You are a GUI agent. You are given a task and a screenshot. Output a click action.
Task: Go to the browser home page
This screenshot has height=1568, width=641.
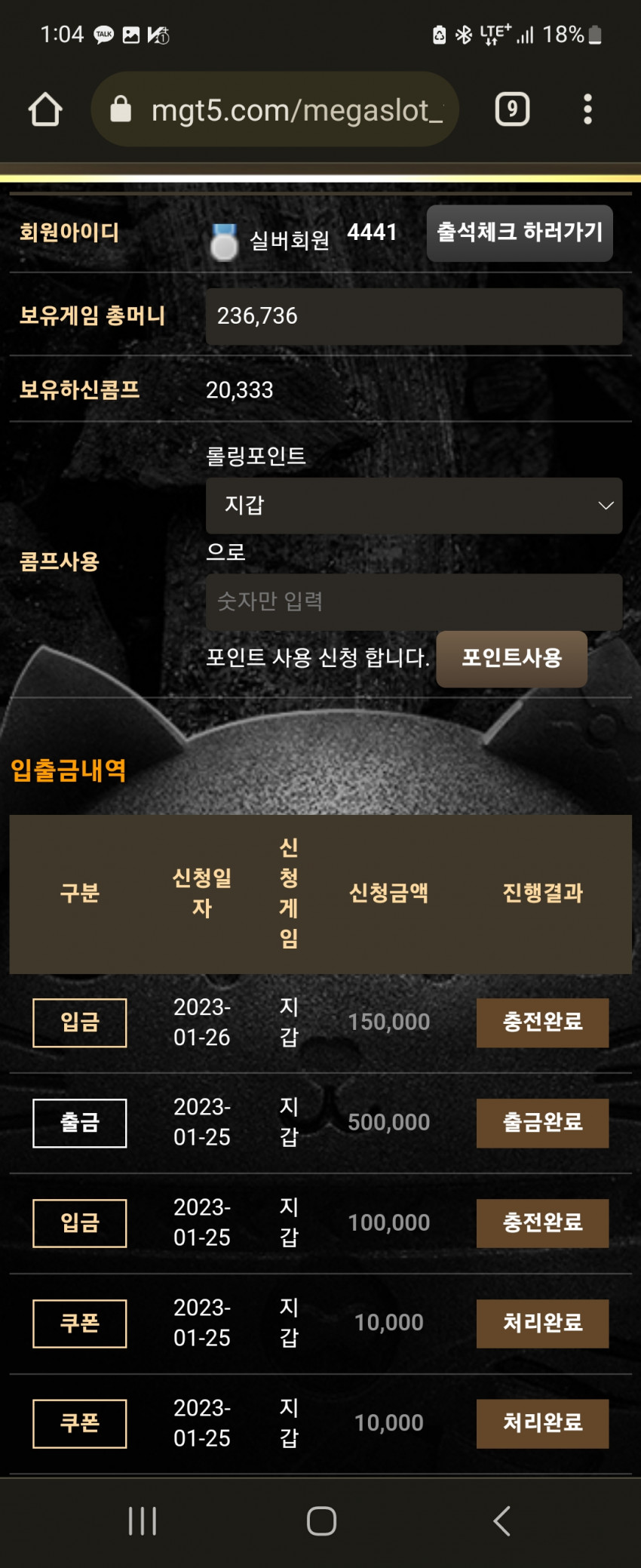[x=45, y=110]
